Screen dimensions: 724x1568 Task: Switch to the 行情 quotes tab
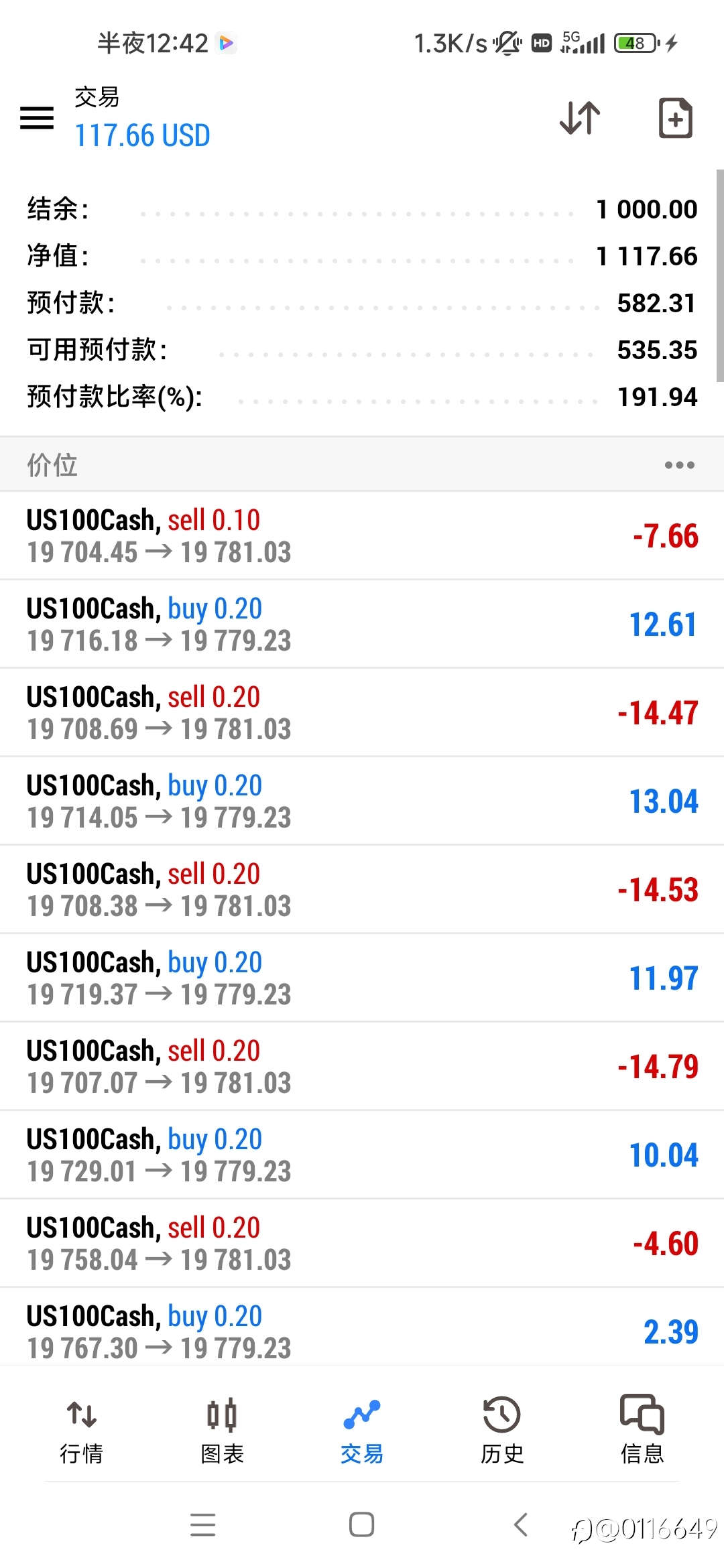[x=82, y=1431]
